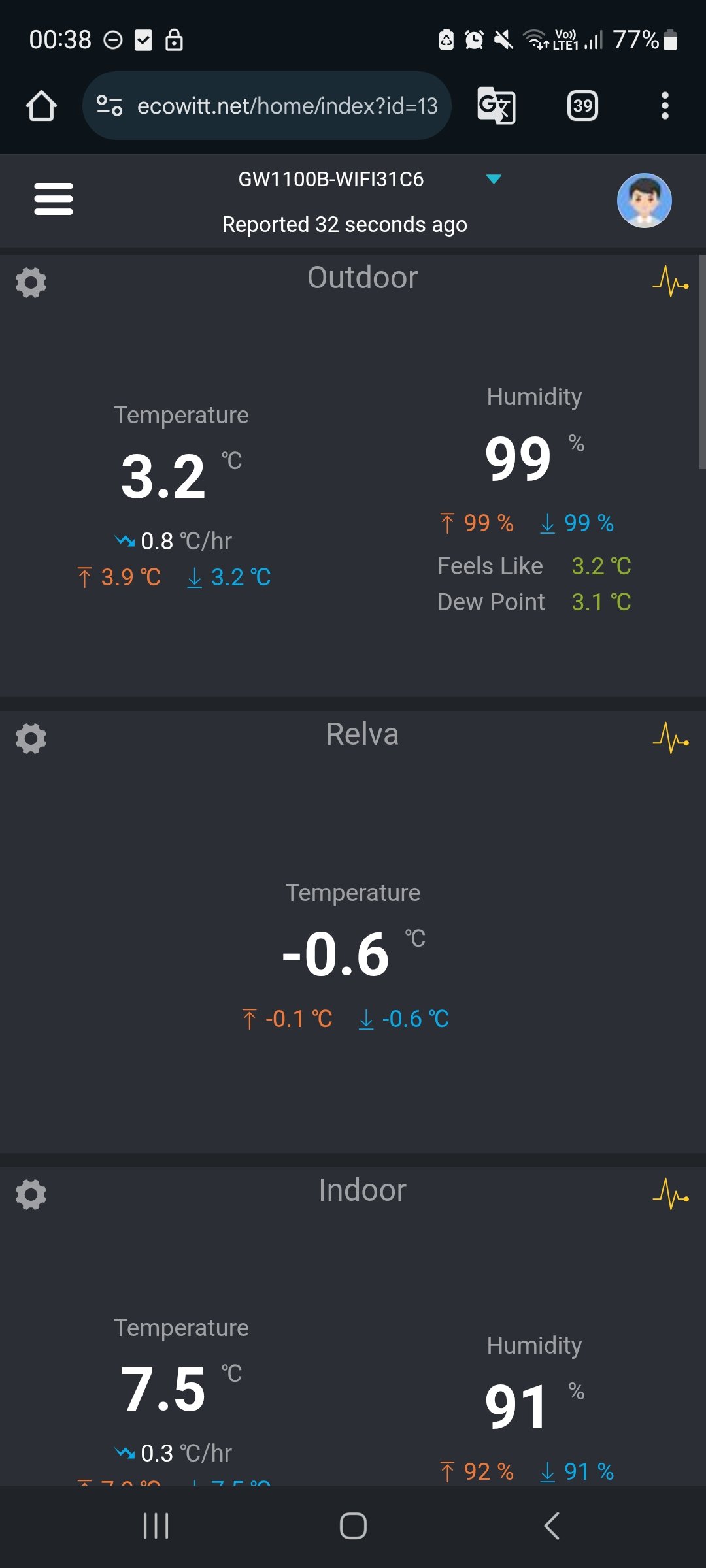Open the tab switcher showing 39 tabs
Screen dimensions: 706x1568
(x=582, y=106)
